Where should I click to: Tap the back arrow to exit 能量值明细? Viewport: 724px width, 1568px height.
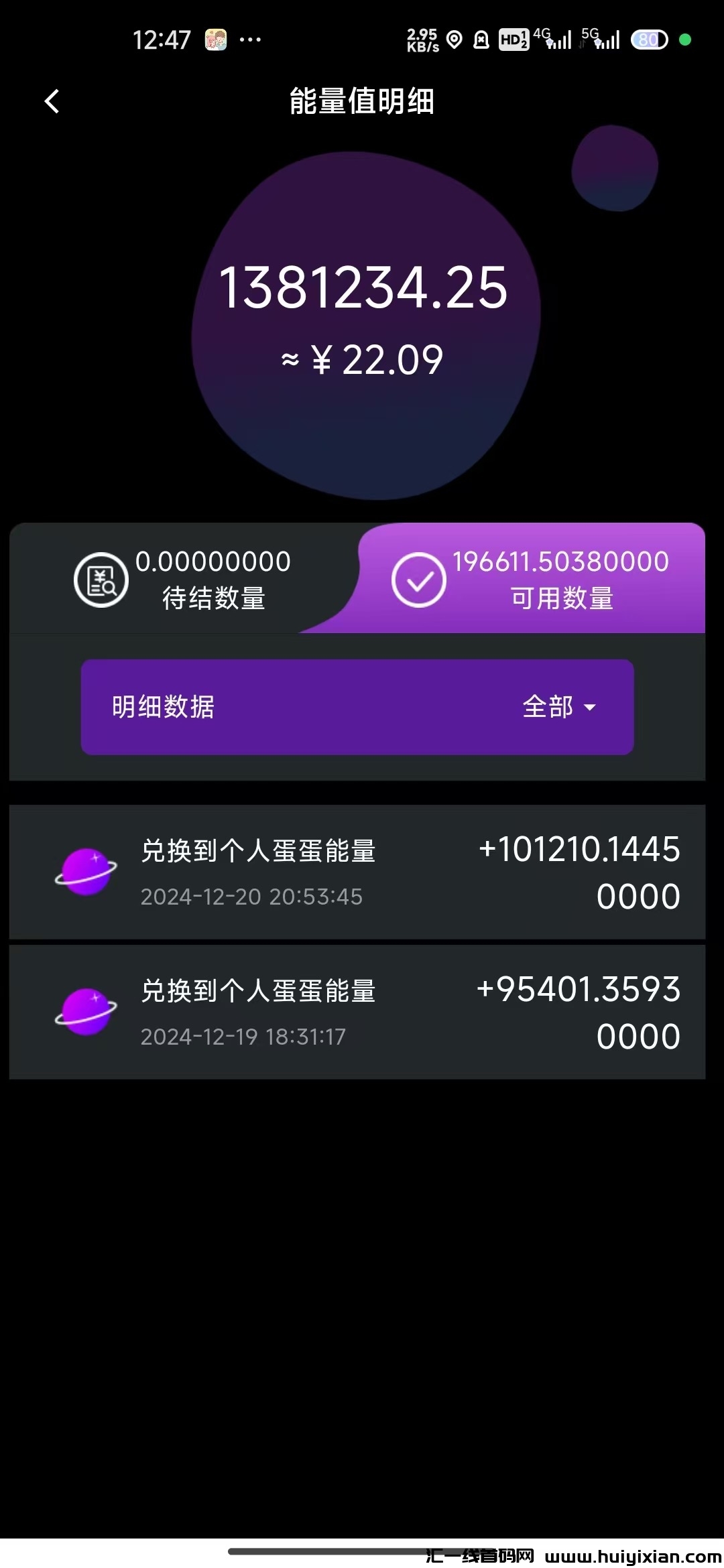(x=52, y=101)
